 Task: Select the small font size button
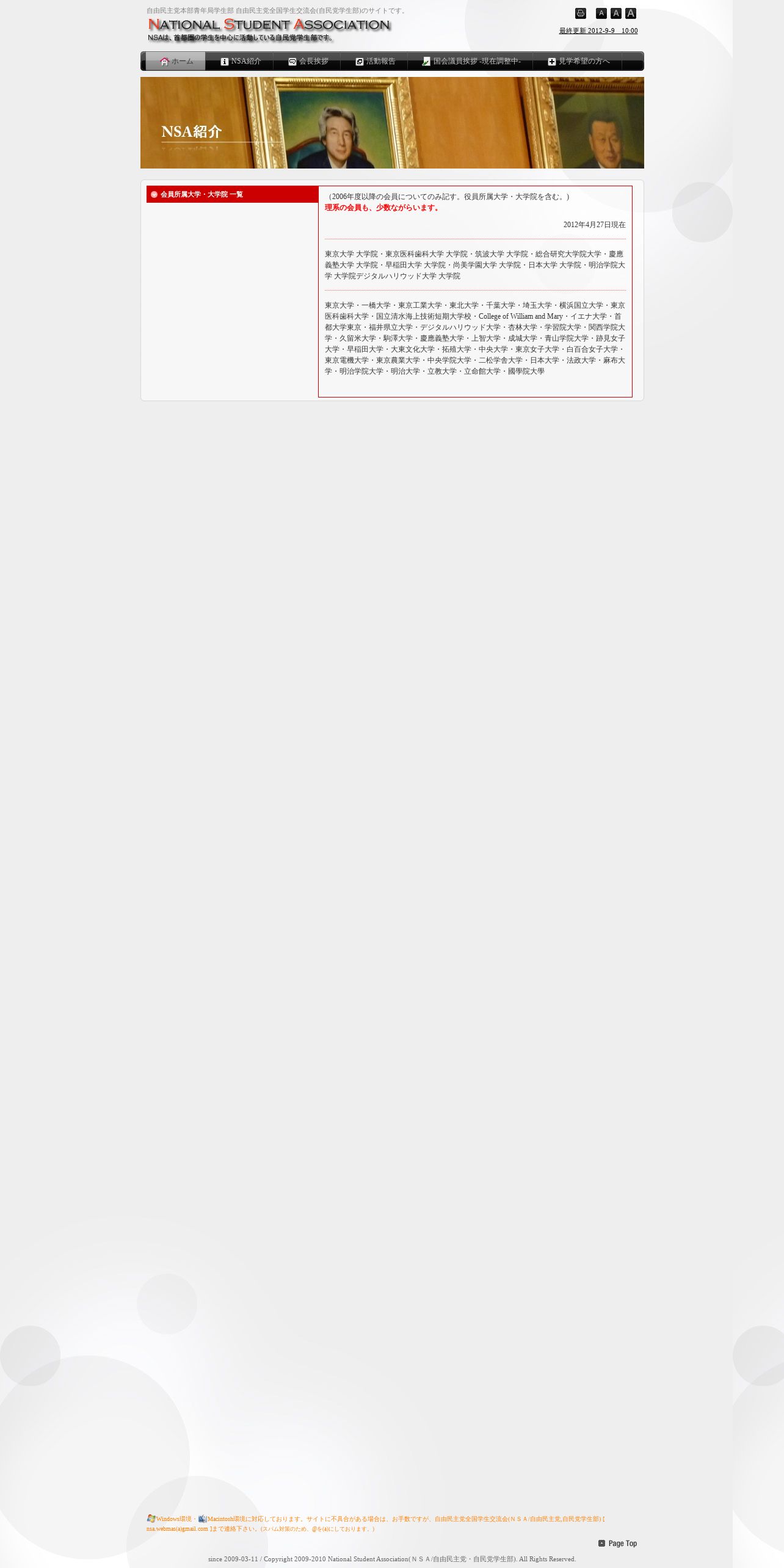601,13
